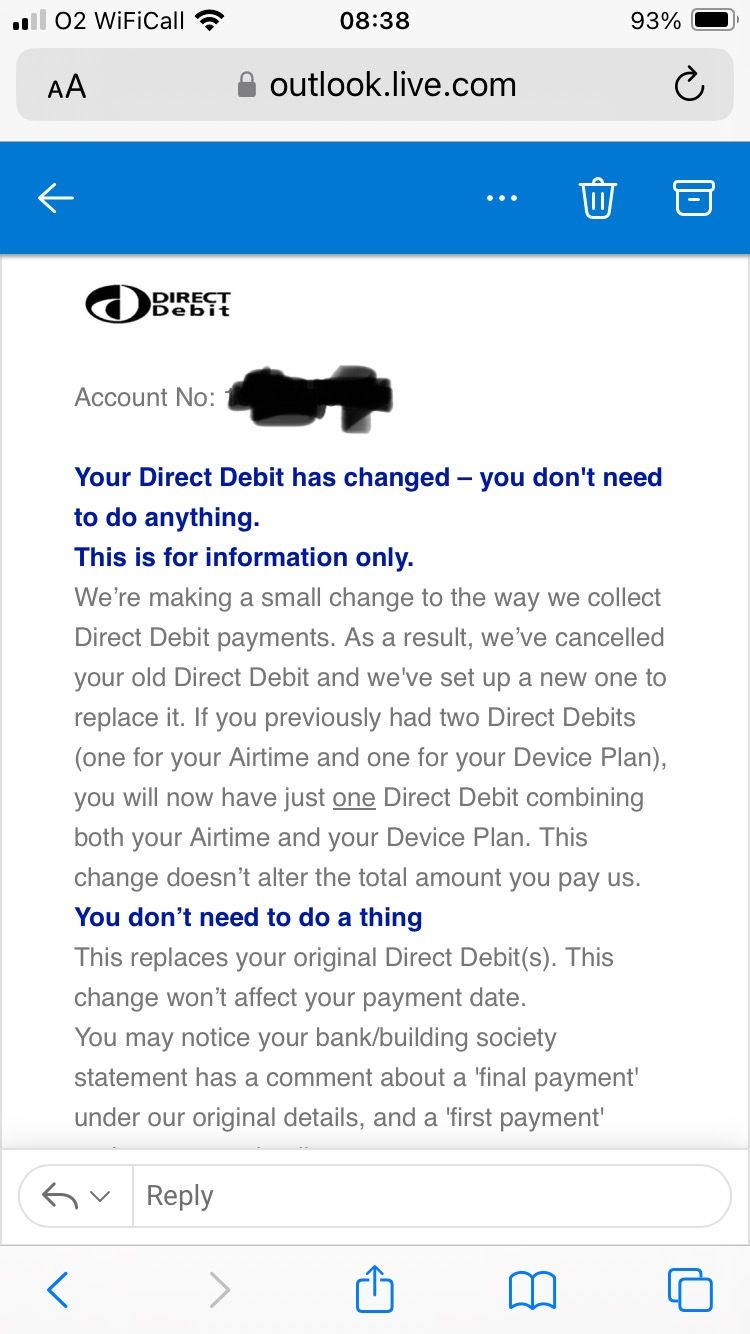Image resolution: width=750 pixels, height=1334 pixels.
Task: Delete this email using the trash icon
Action: click(x=597, y=197)
